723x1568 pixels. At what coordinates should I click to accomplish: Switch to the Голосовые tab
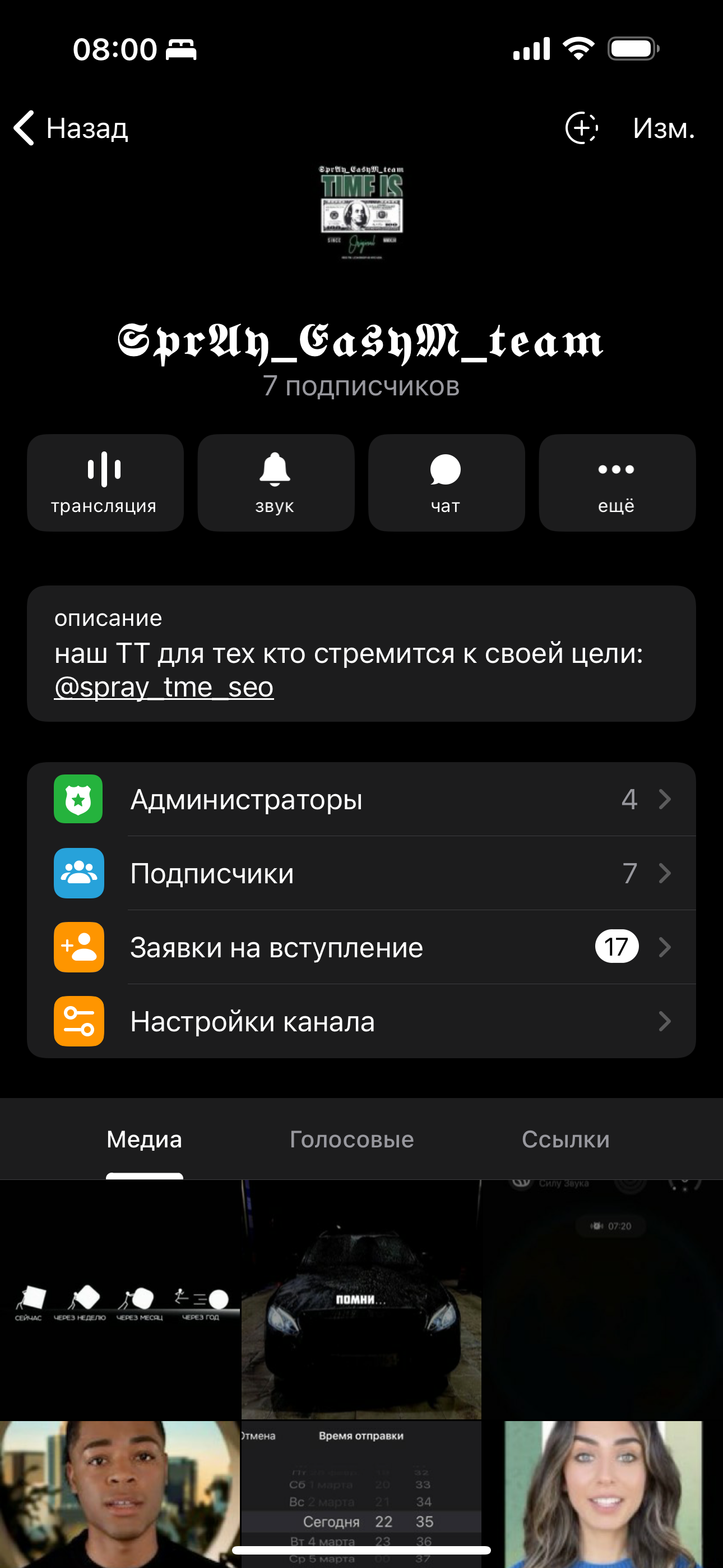tap(352, 1139)
